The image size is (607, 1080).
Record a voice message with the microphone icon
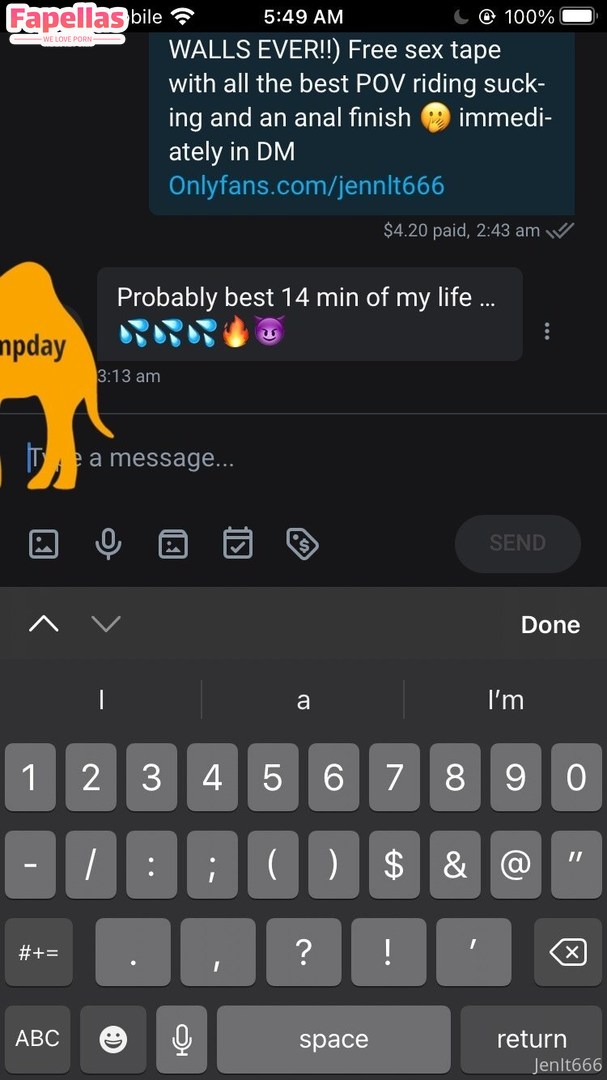[x=108, y=544]
